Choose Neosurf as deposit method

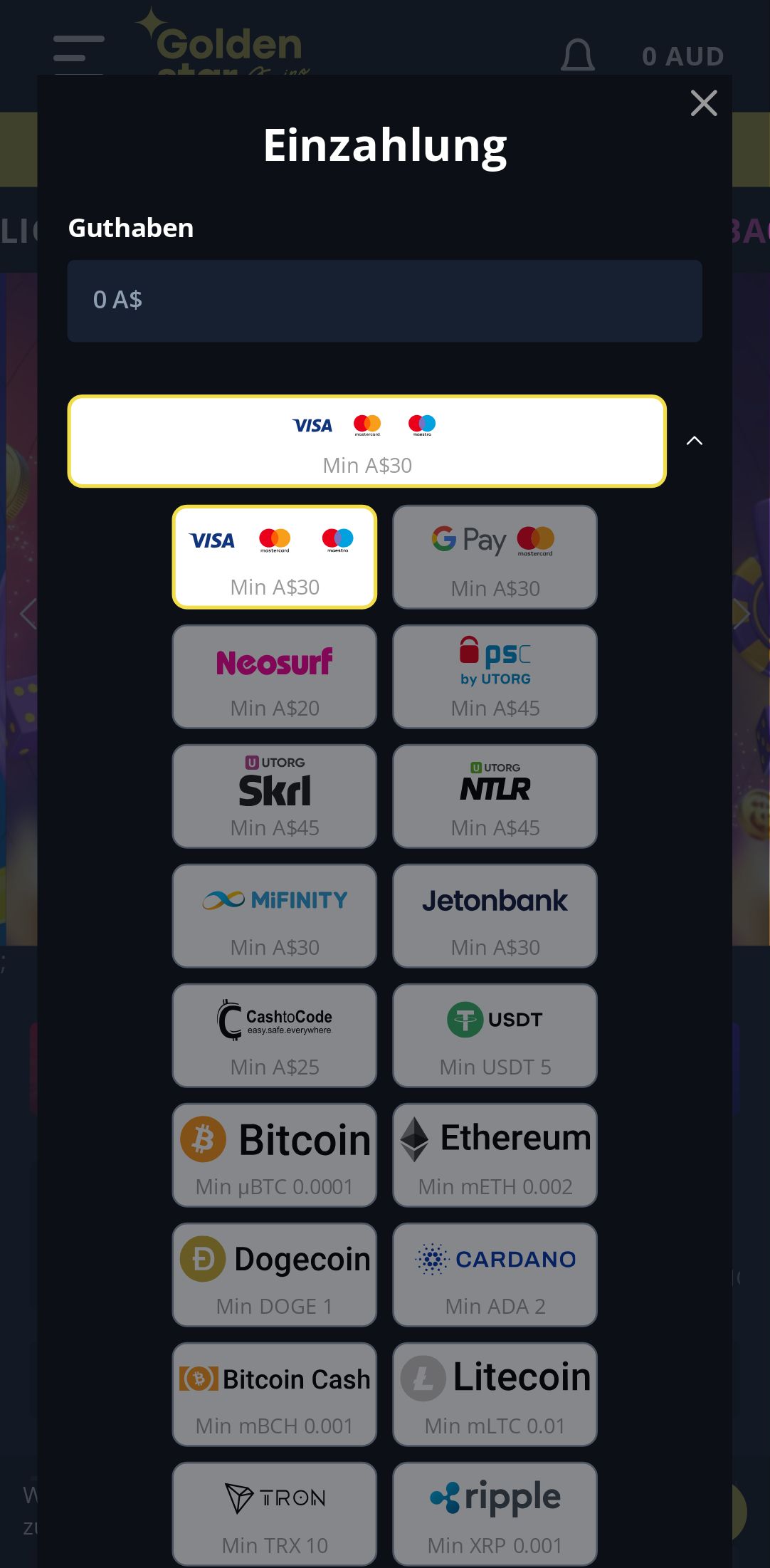(x=274, y=676)
